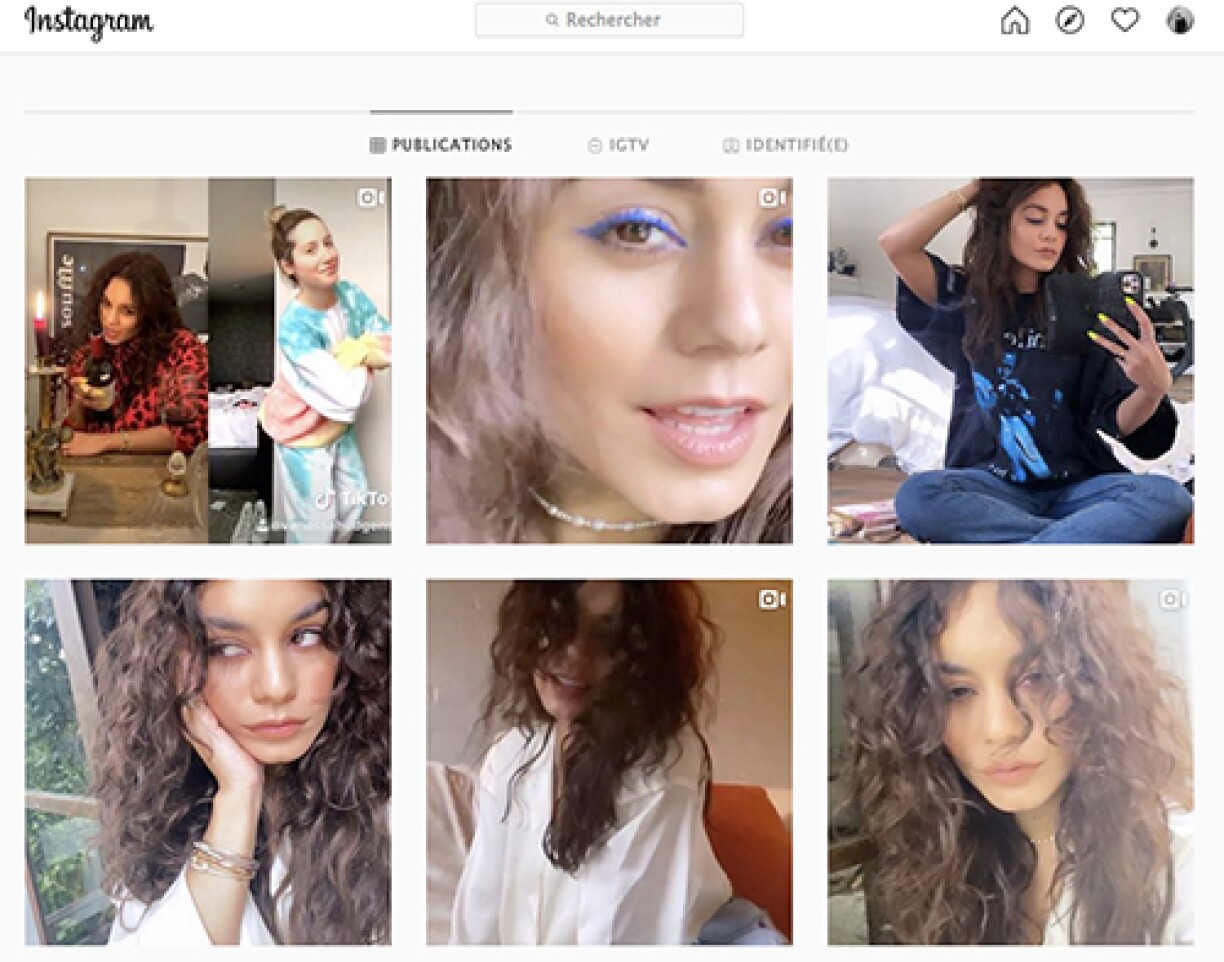Image resolution: width=1224 pixels, height=962 pixels.
Task: Open the explore compass icon
Action: [x=1070, y=21]
